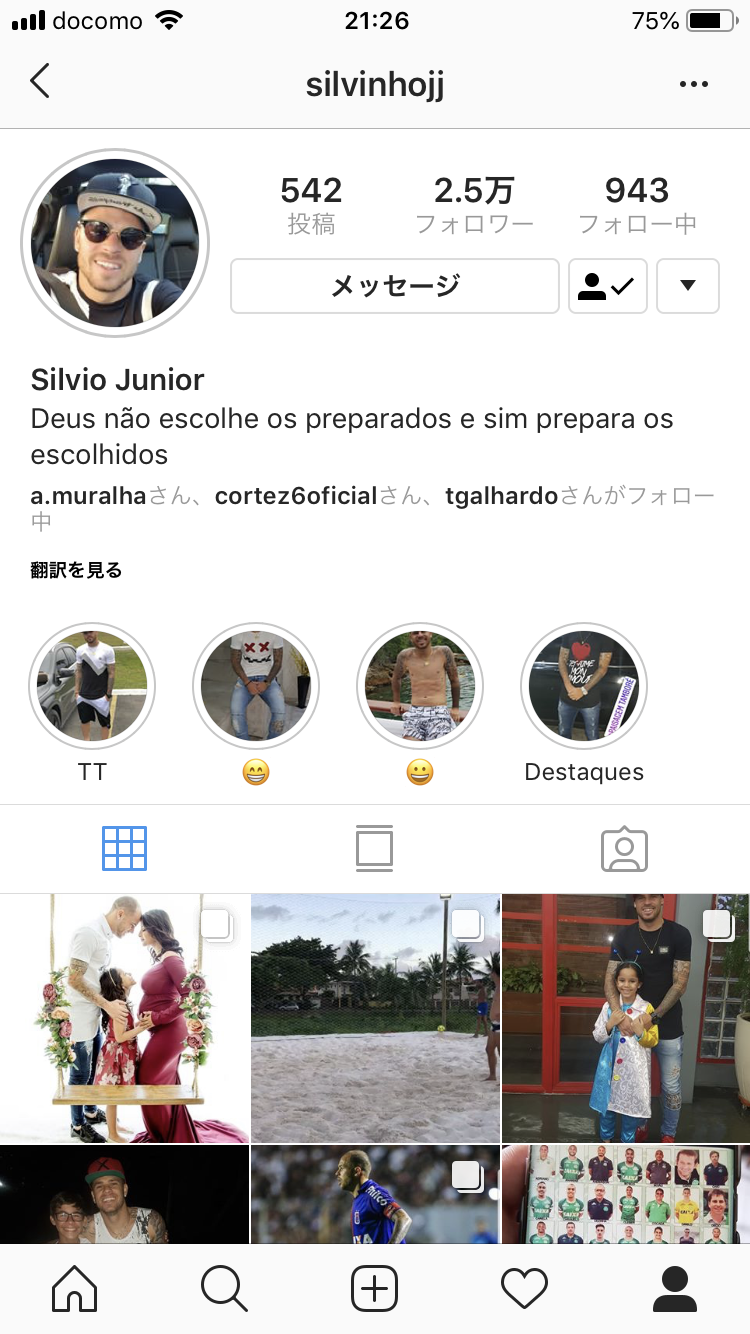Open the three-dot overflow menu
The height and width of the screenshot is (1334, 750).
click(x=693, y=85)
